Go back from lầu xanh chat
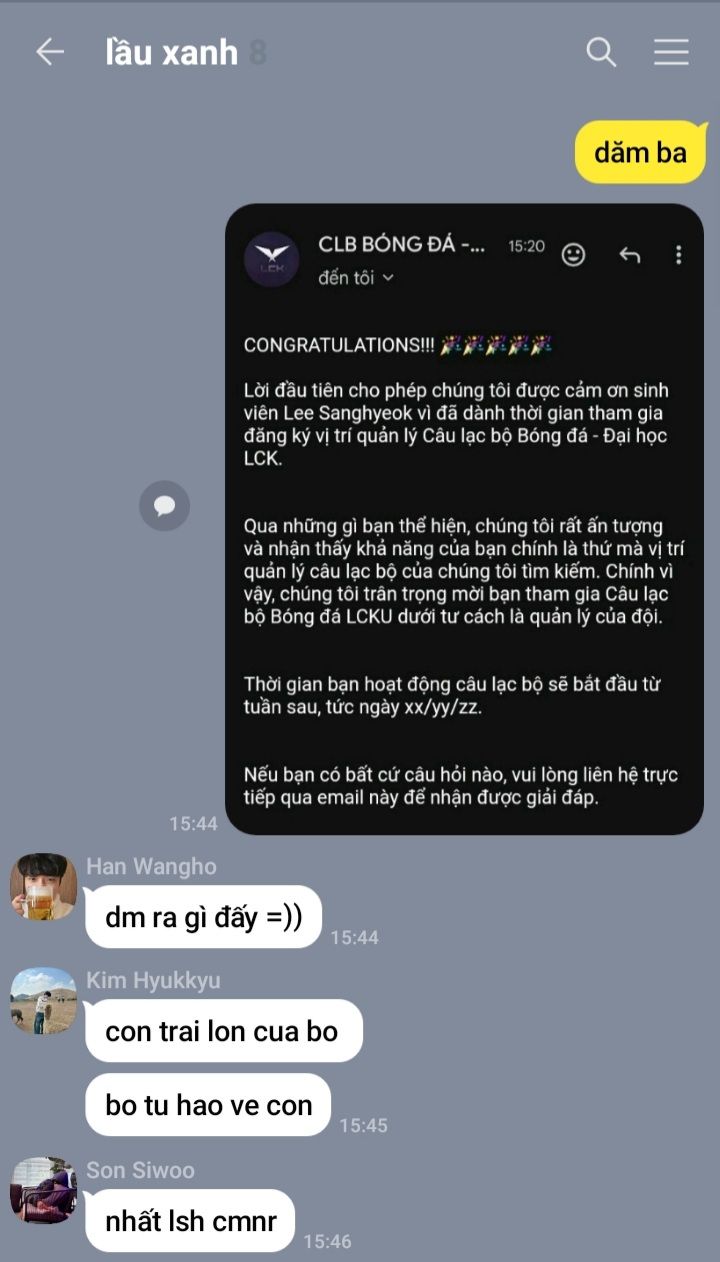This screenshot has height=1262, width=720. click(x=49, y=52)
